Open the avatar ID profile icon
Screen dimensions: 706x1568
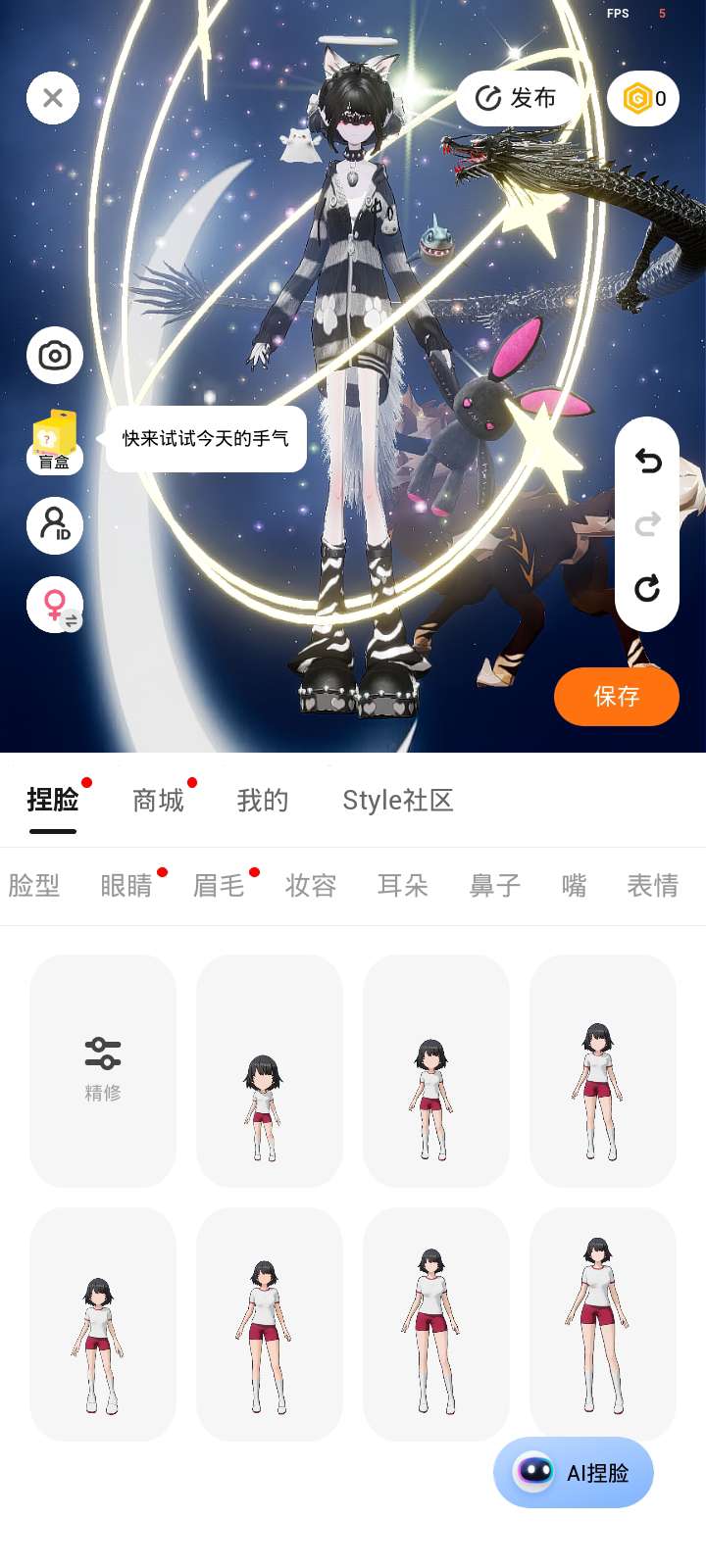pos(55,525)
